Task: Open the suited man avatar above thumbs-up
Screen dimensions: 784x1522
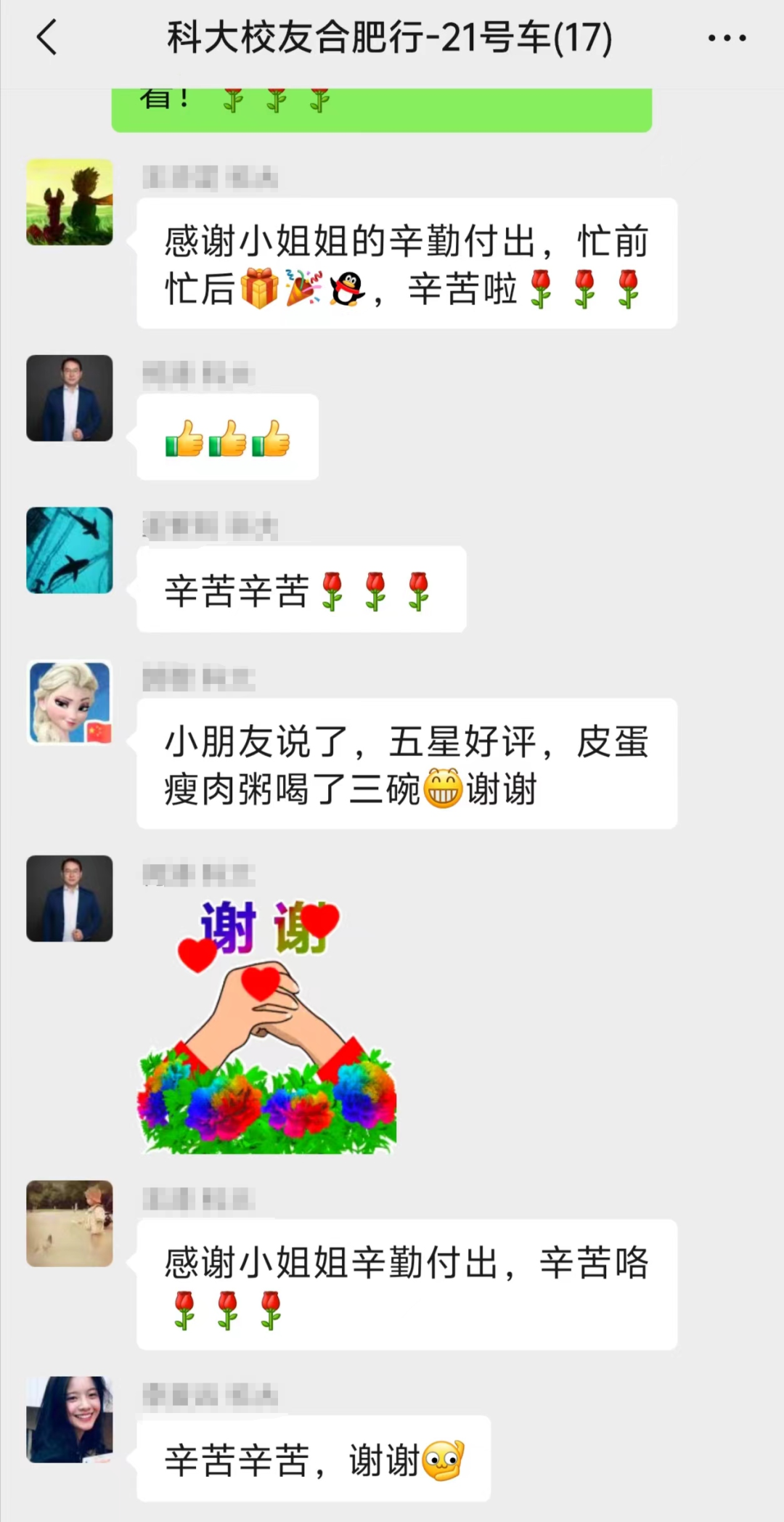Action: click(x=70, y=398)
